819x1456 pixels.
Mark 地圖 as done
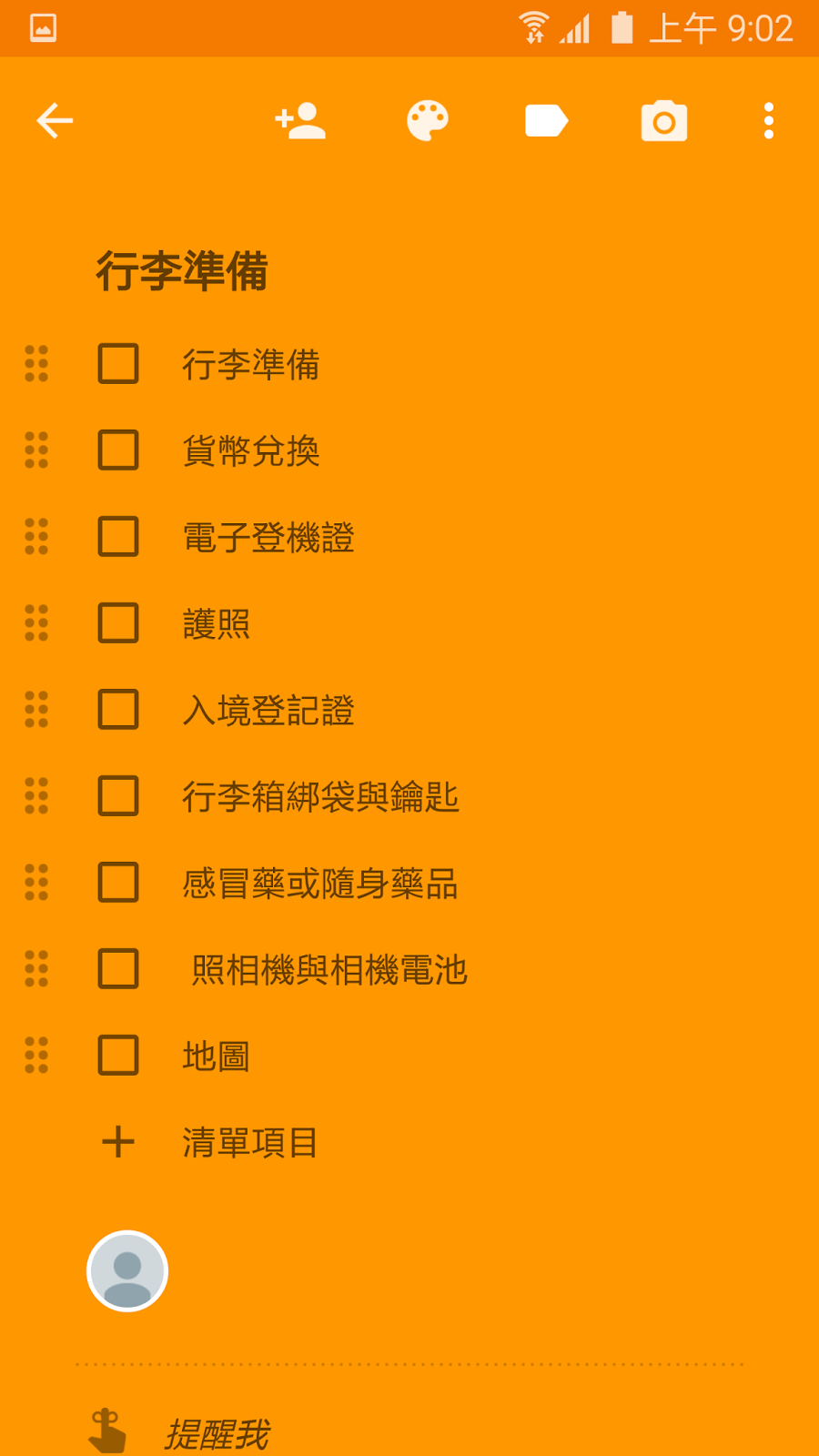(x=118, y=1056)
